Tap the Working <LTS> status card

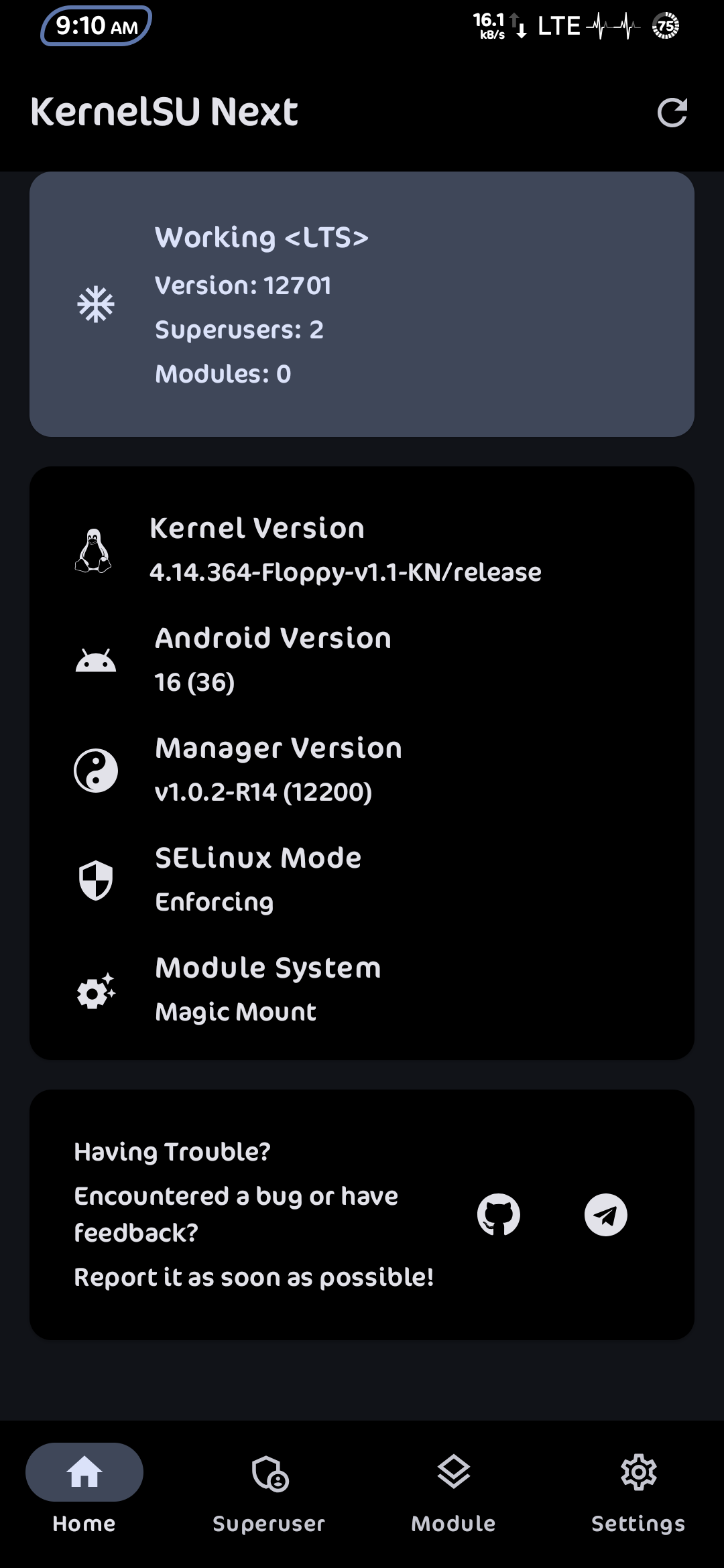[362, 304]
